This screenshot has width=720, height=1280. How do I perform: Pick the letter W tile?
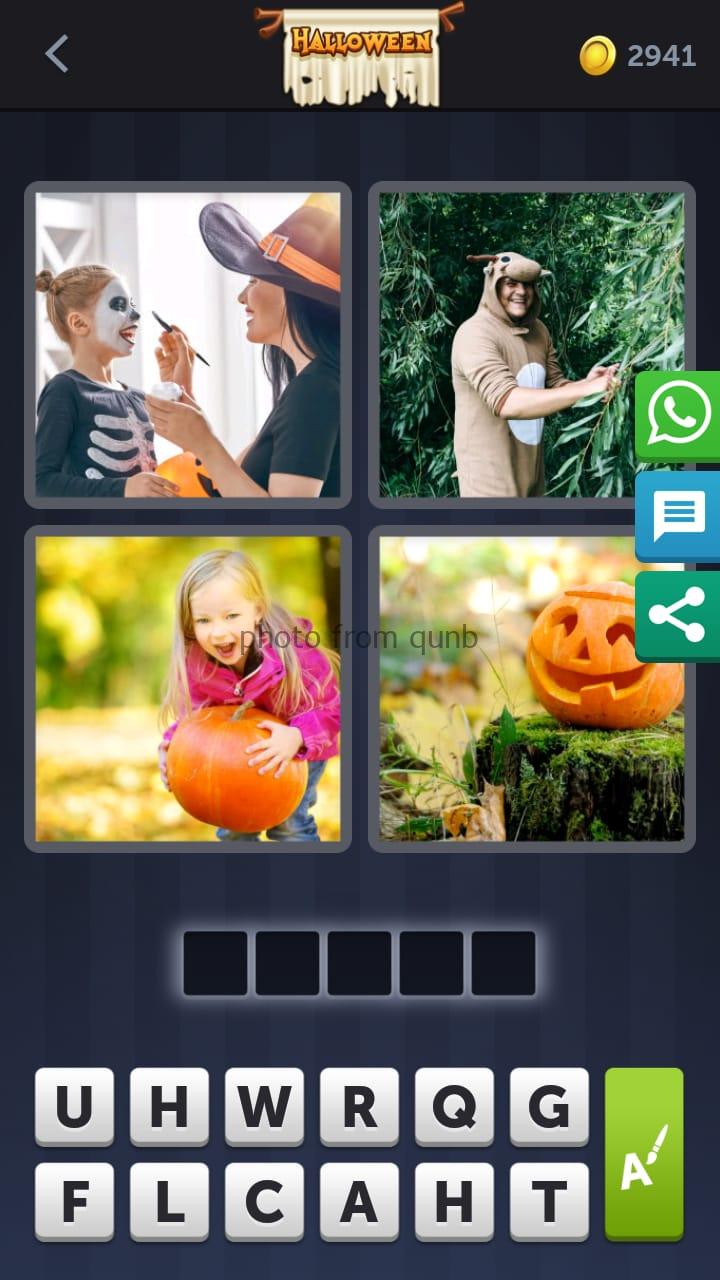(x=264, y=1106)
